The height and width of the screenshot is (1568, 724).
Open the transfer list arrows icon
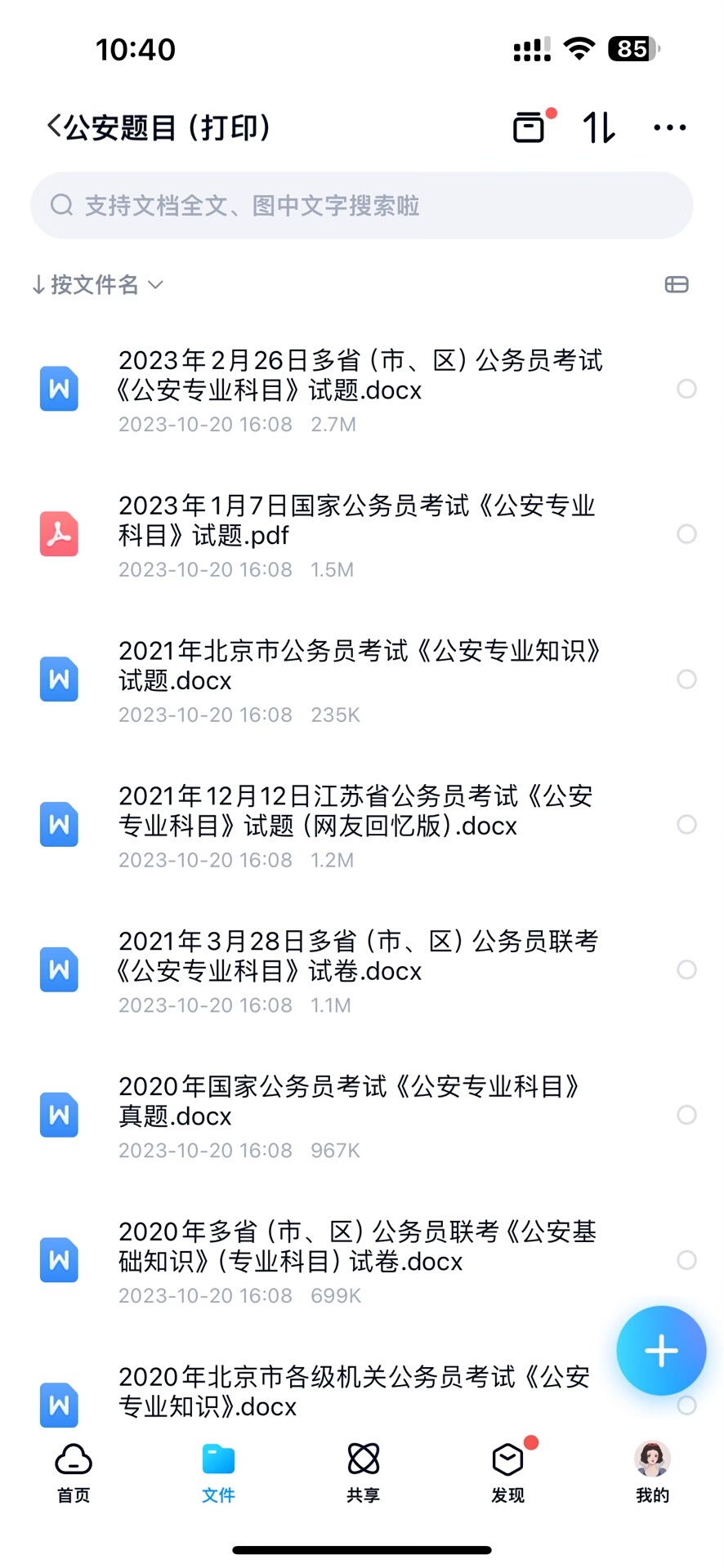pyautogui.click(x=599, y=127)
